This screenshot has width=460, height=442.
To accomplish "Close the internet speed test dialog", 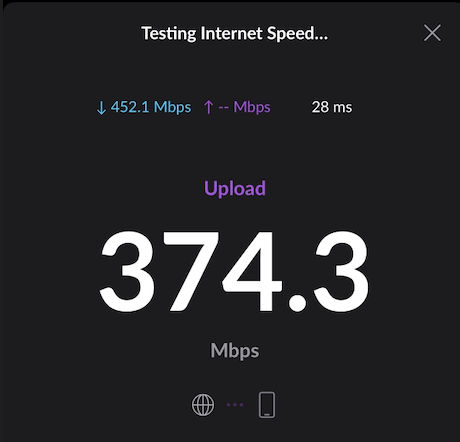I will point(432,33).
